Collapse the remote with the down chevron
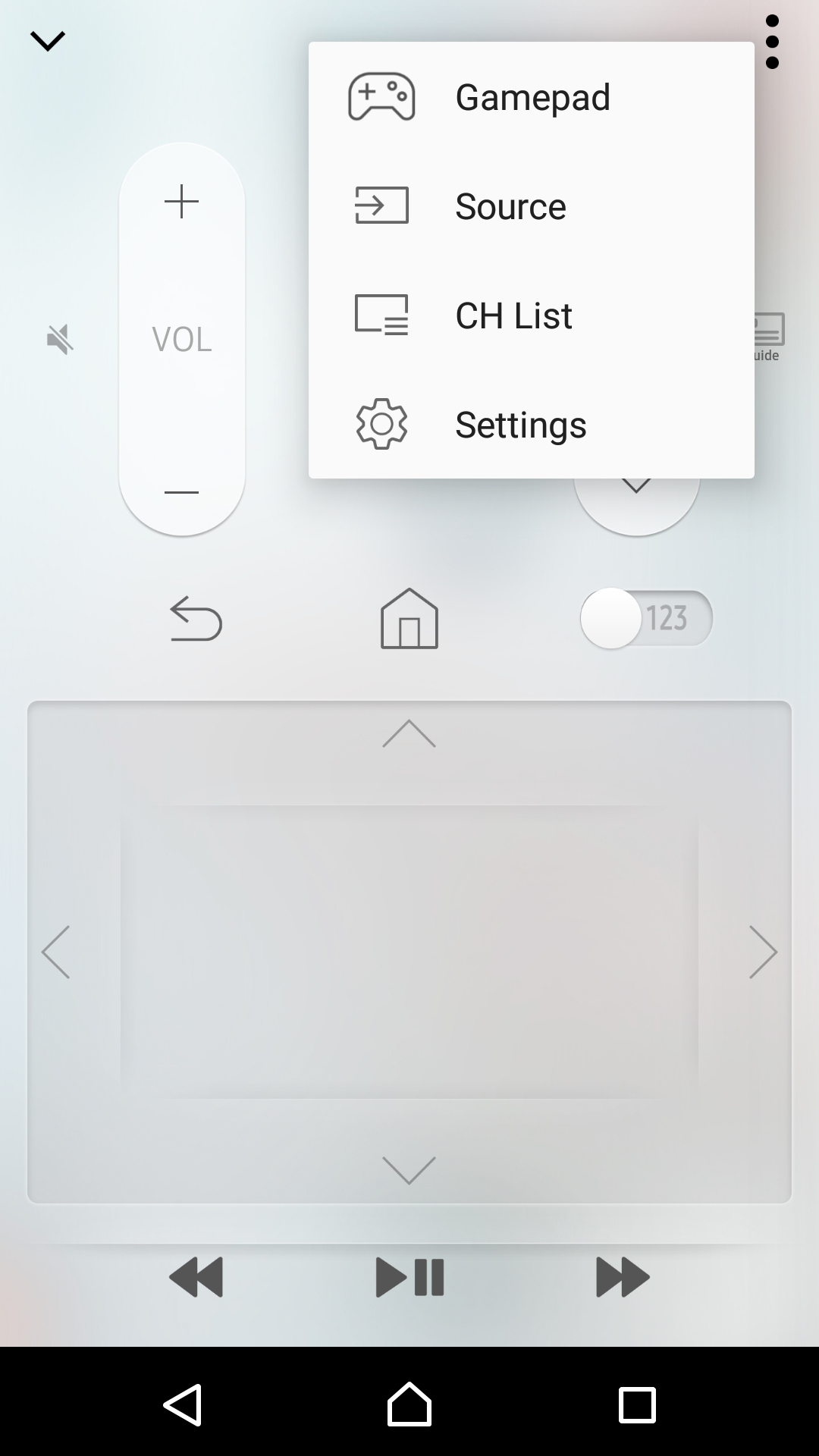 coord(47,41)
